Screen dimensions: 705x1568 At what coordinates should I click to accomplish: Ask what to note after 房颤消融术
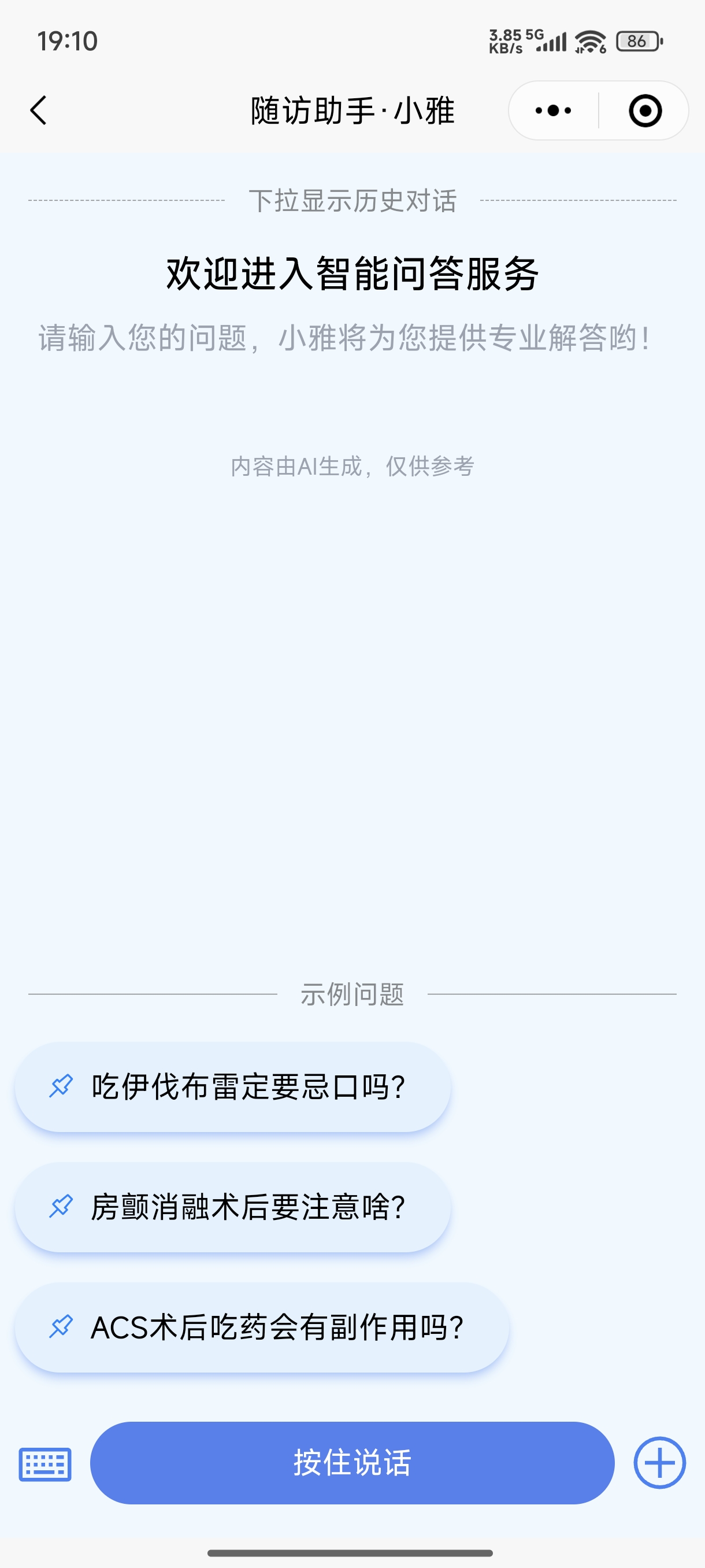233,1207
